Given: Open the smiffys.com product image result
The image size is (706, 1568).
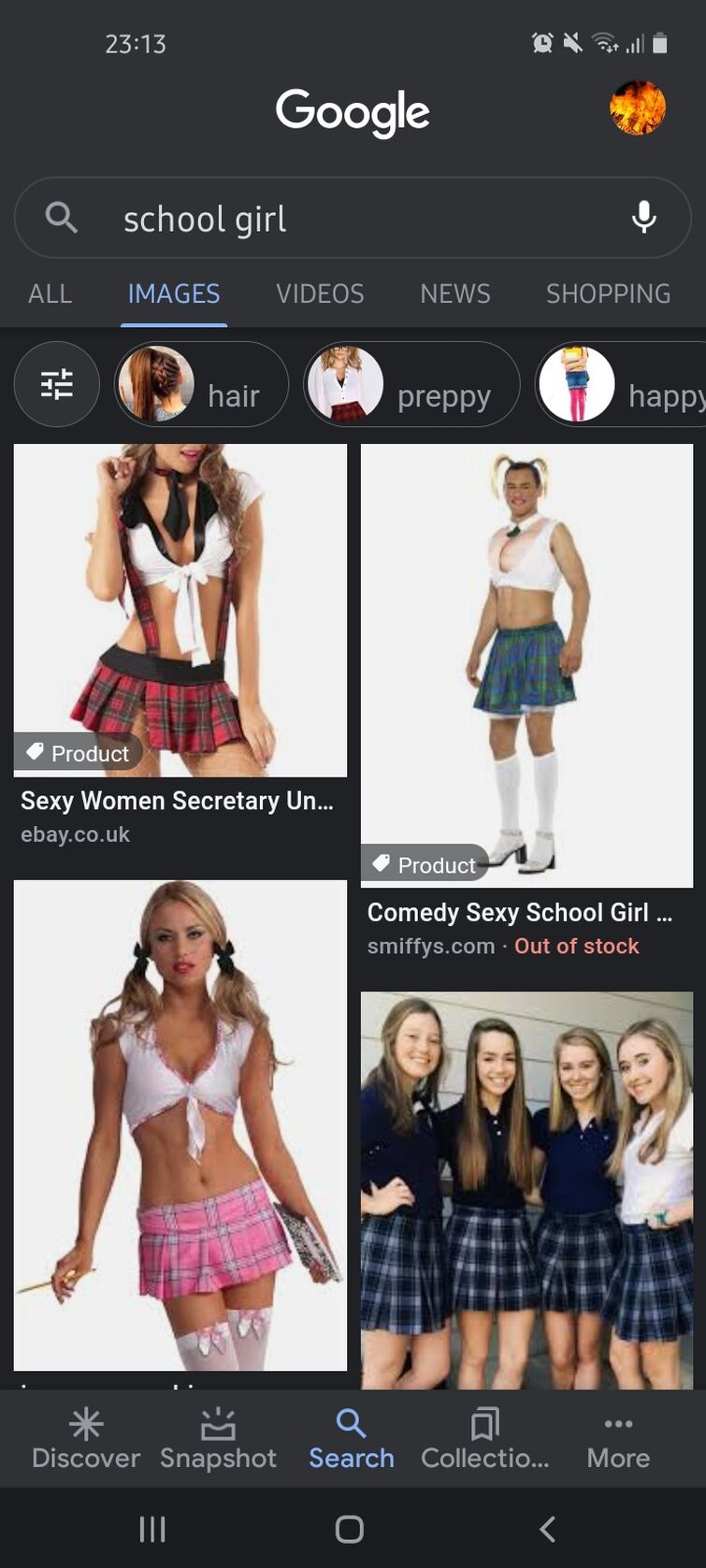Looking at the screenshot, I should pyautogui.click(x=526, y=665).
